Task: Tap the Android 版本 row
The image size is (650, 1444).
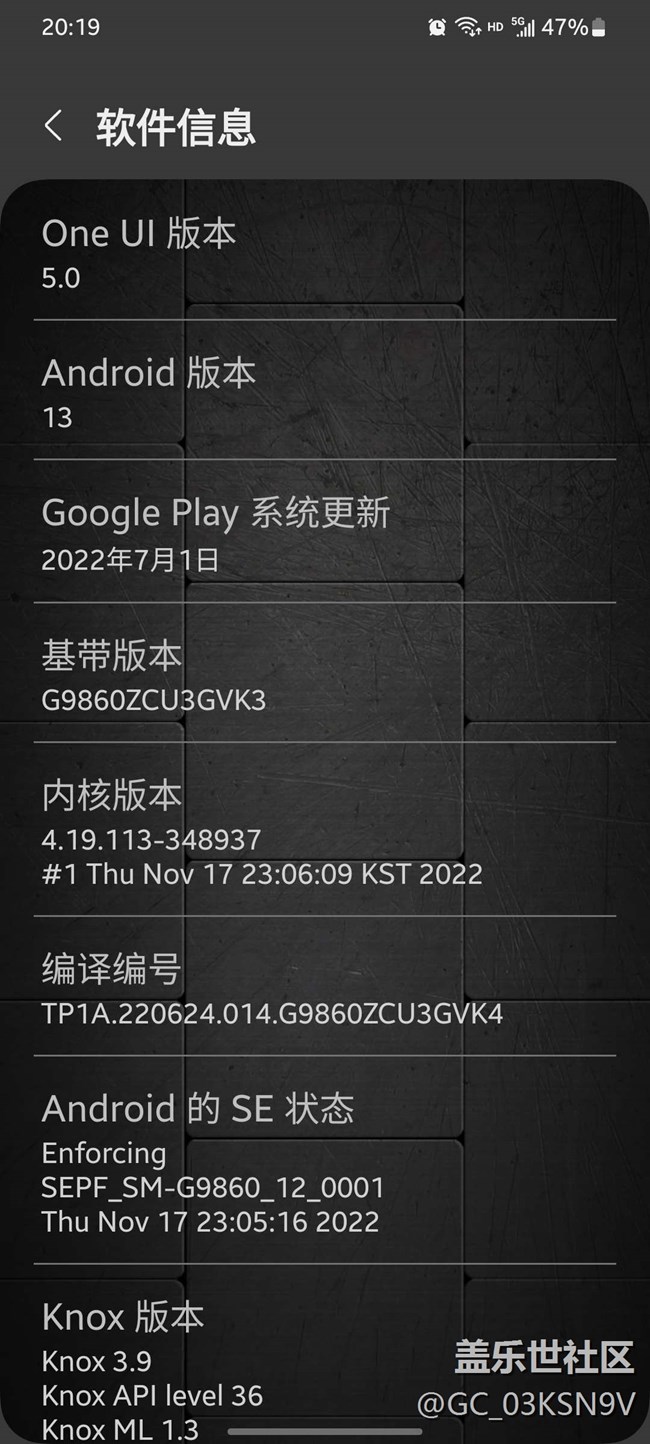Action: [324, 391]
